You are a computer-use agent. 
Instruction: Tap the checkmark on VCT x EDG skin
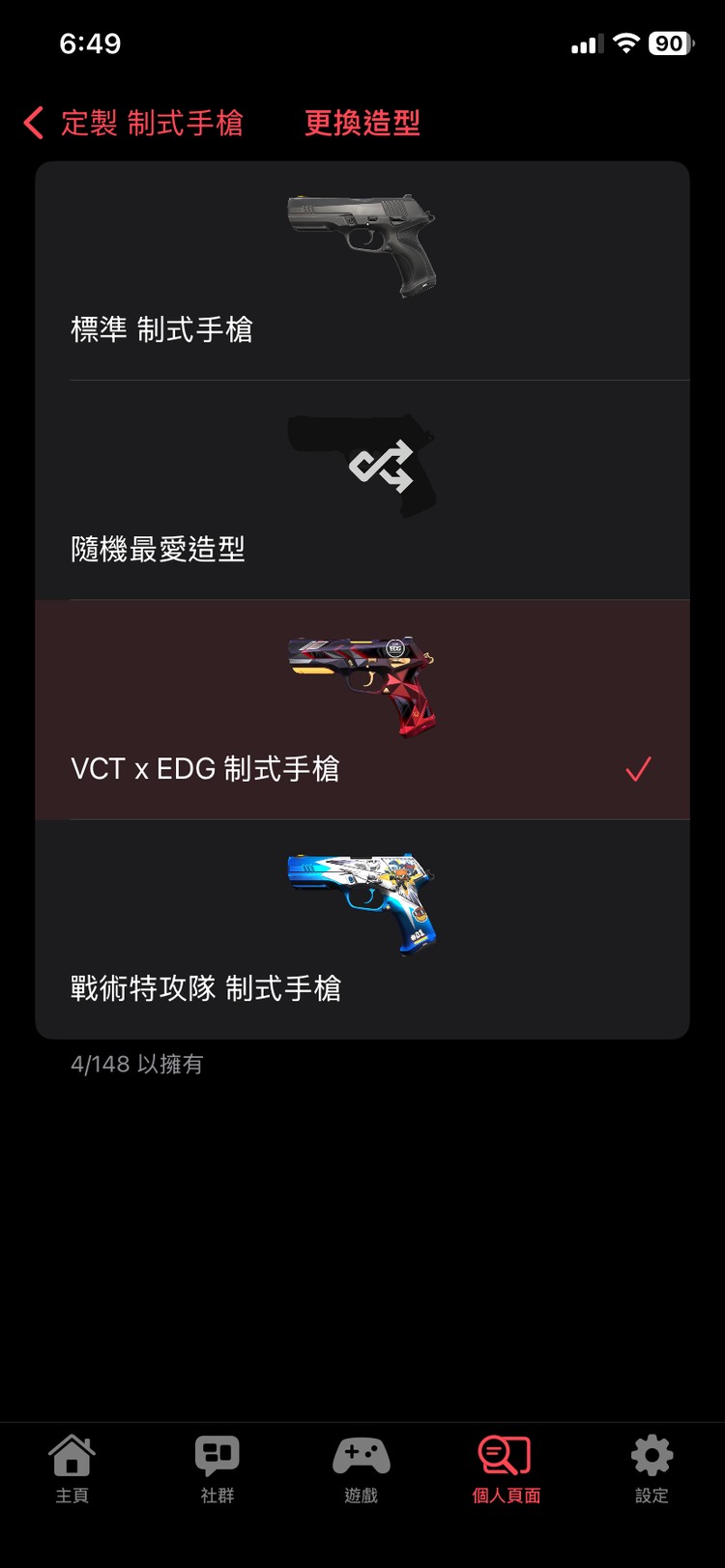click(637, 769)
